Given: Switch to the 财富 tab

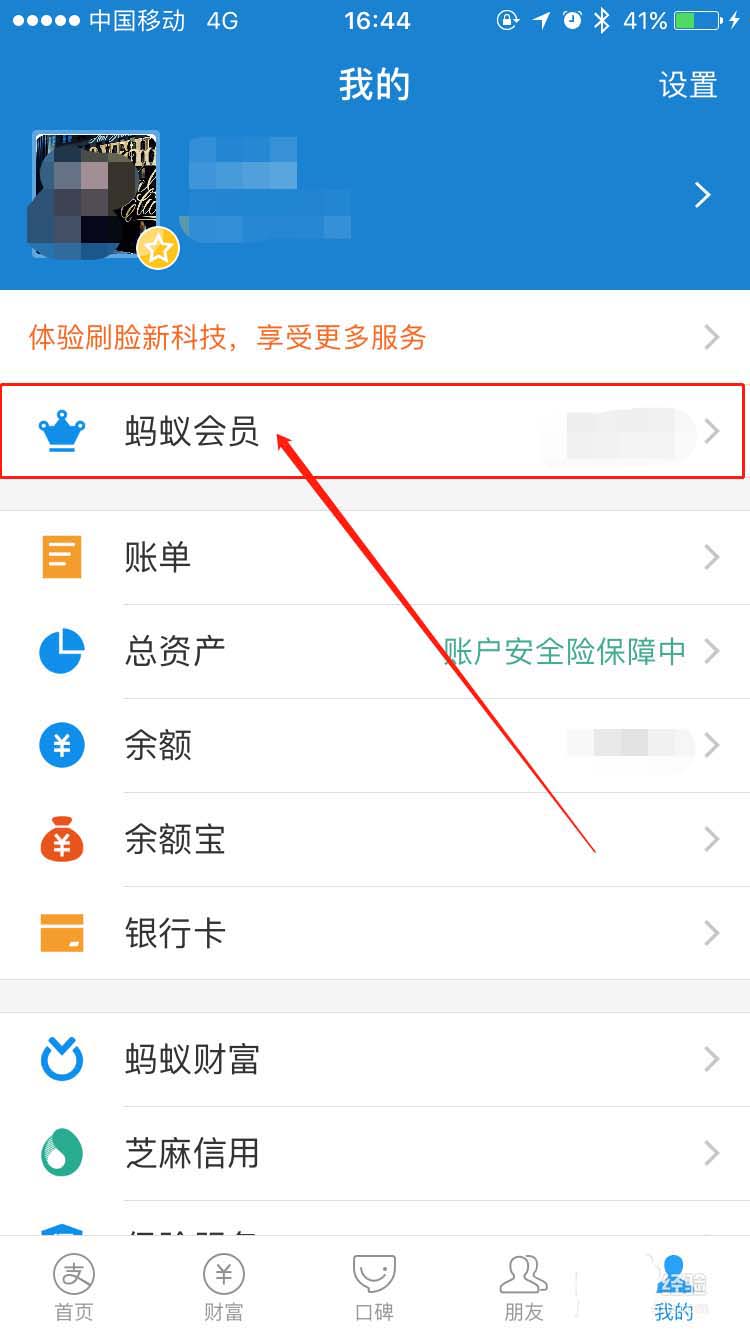Looking at the screenshot, I should click(224, 1287).
